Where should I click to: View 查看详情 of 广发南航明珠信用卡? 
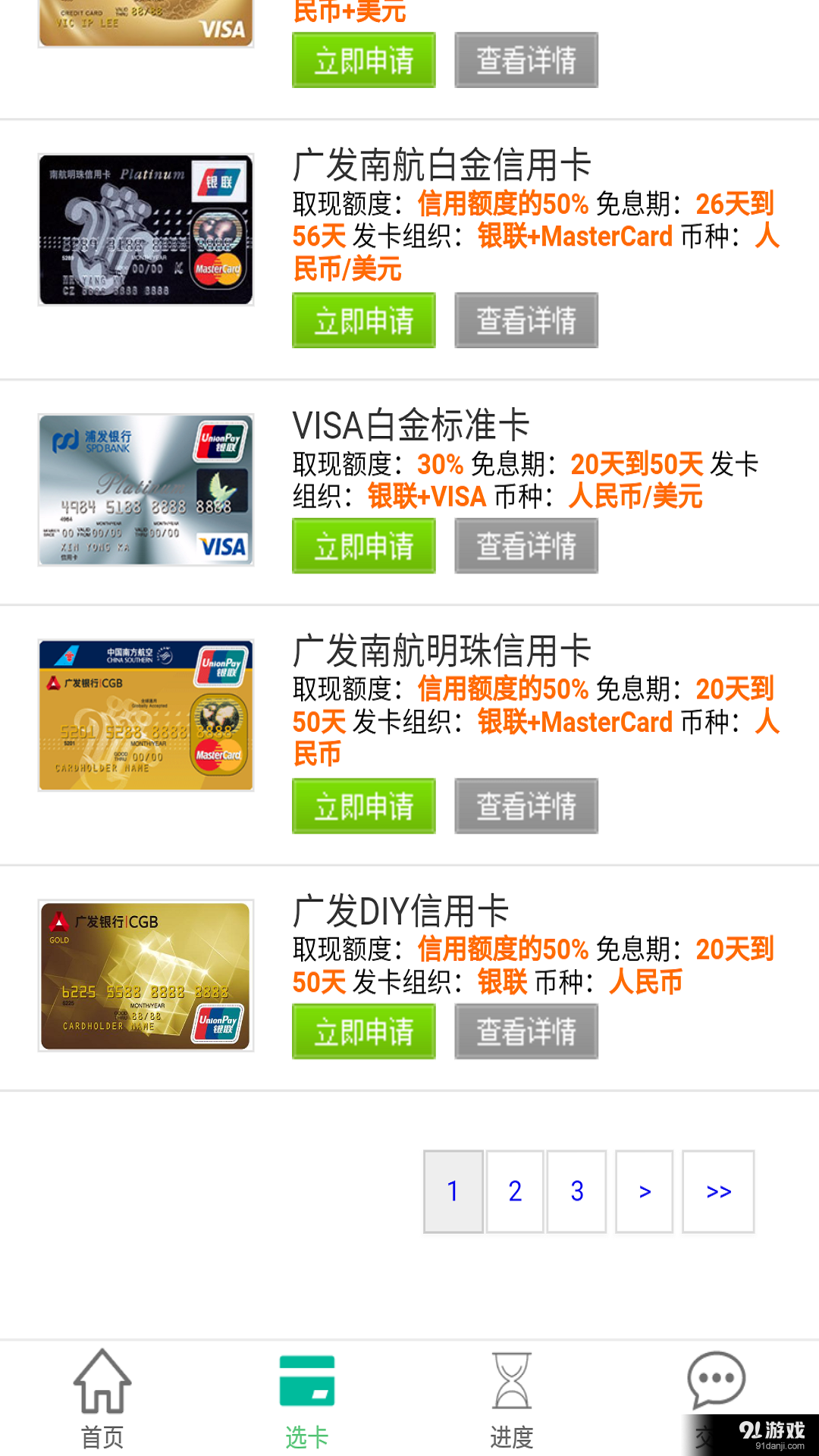[x=526, y=805]
